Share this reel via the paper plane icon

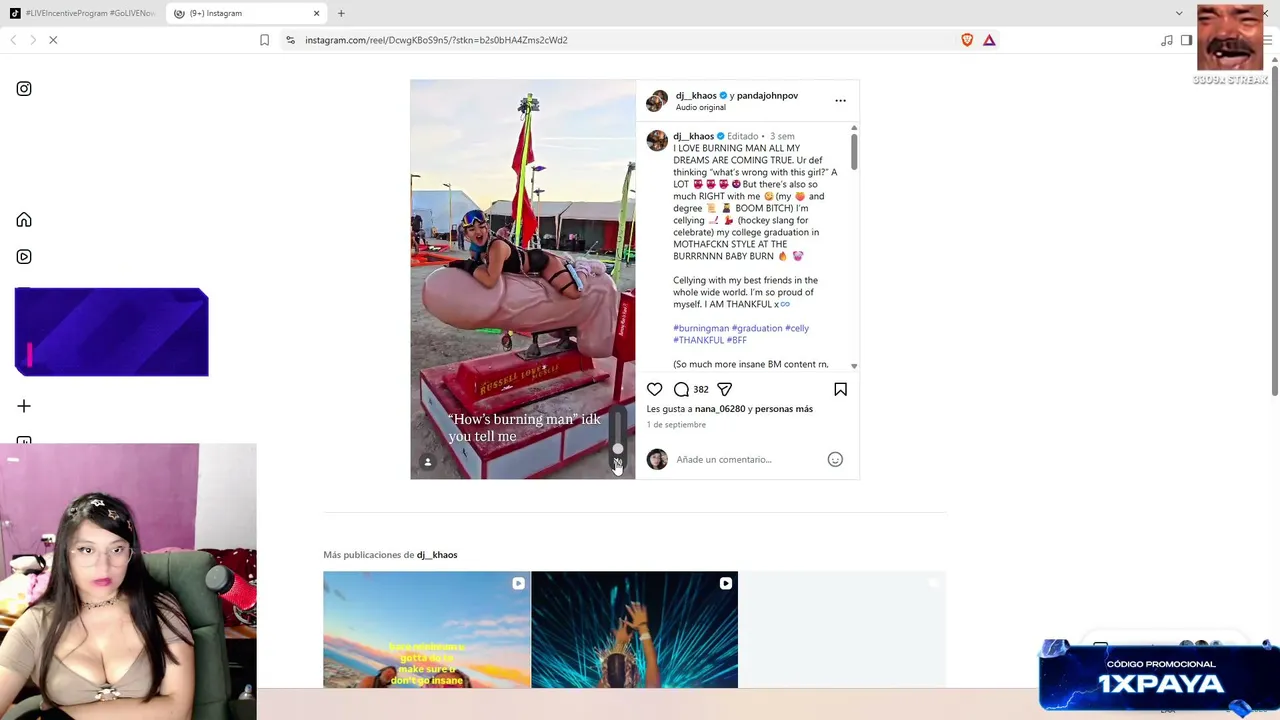coord(724,389)
